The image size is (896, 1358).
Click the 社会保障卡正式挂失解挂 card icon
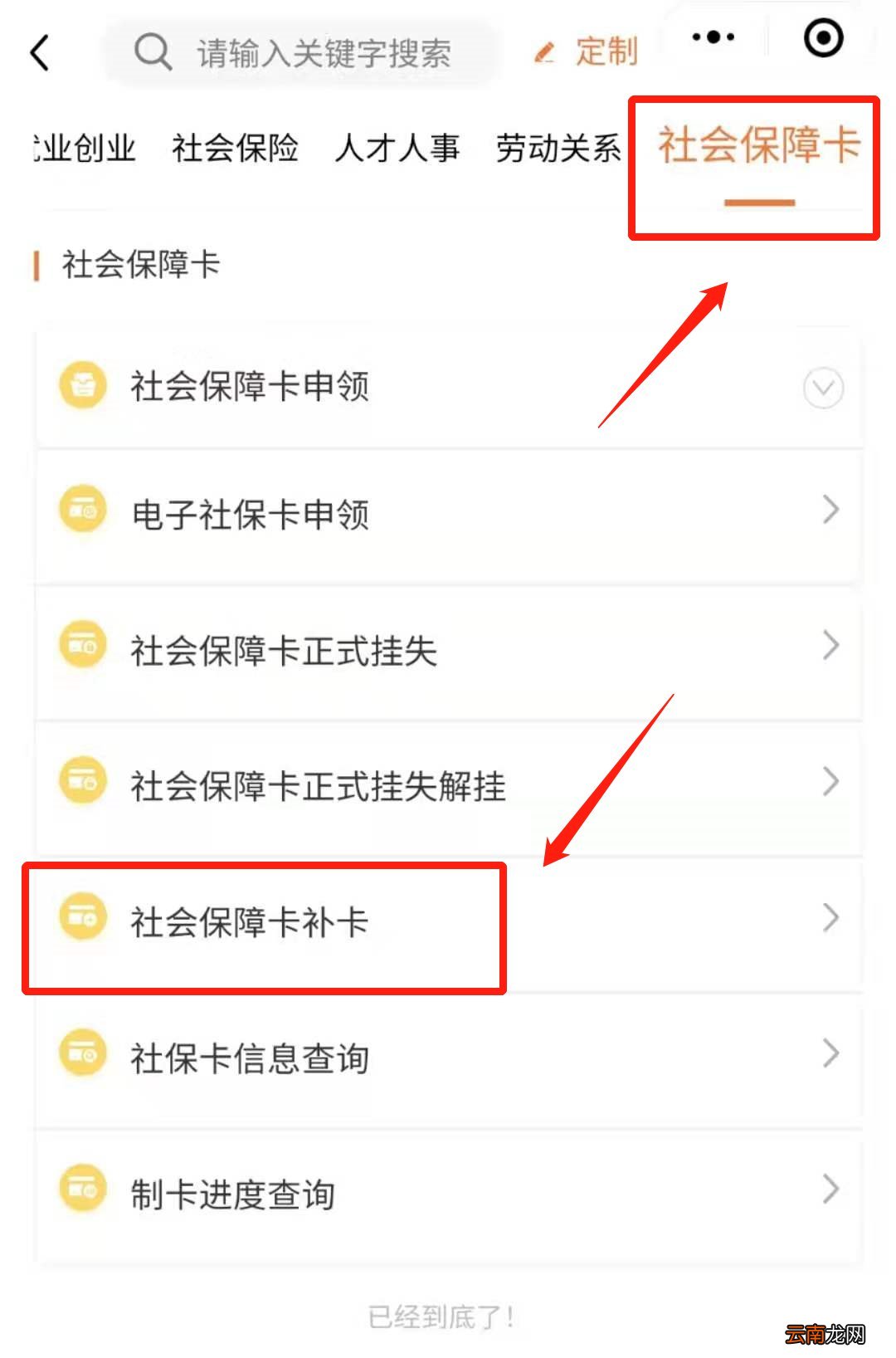coord(83,781)
